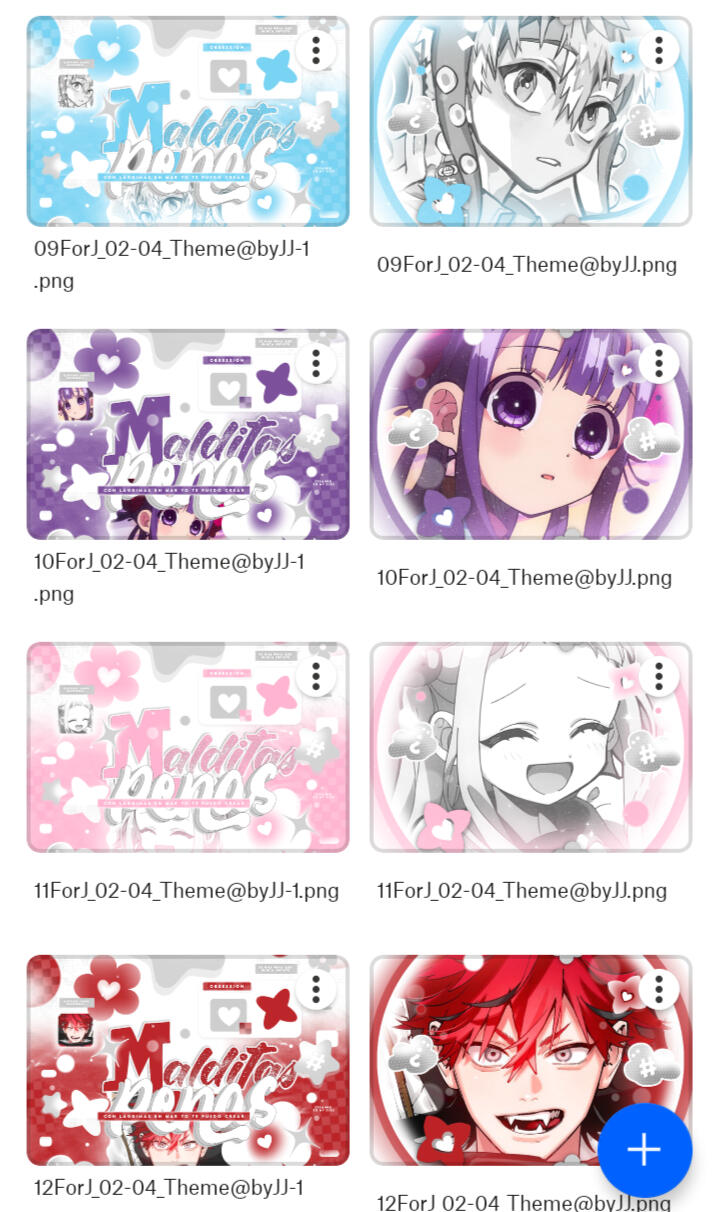Open the purple 10ForJ_02-04_Theme@byJJ.png icon image
The image size is (719, 1212).
point(520,445)
